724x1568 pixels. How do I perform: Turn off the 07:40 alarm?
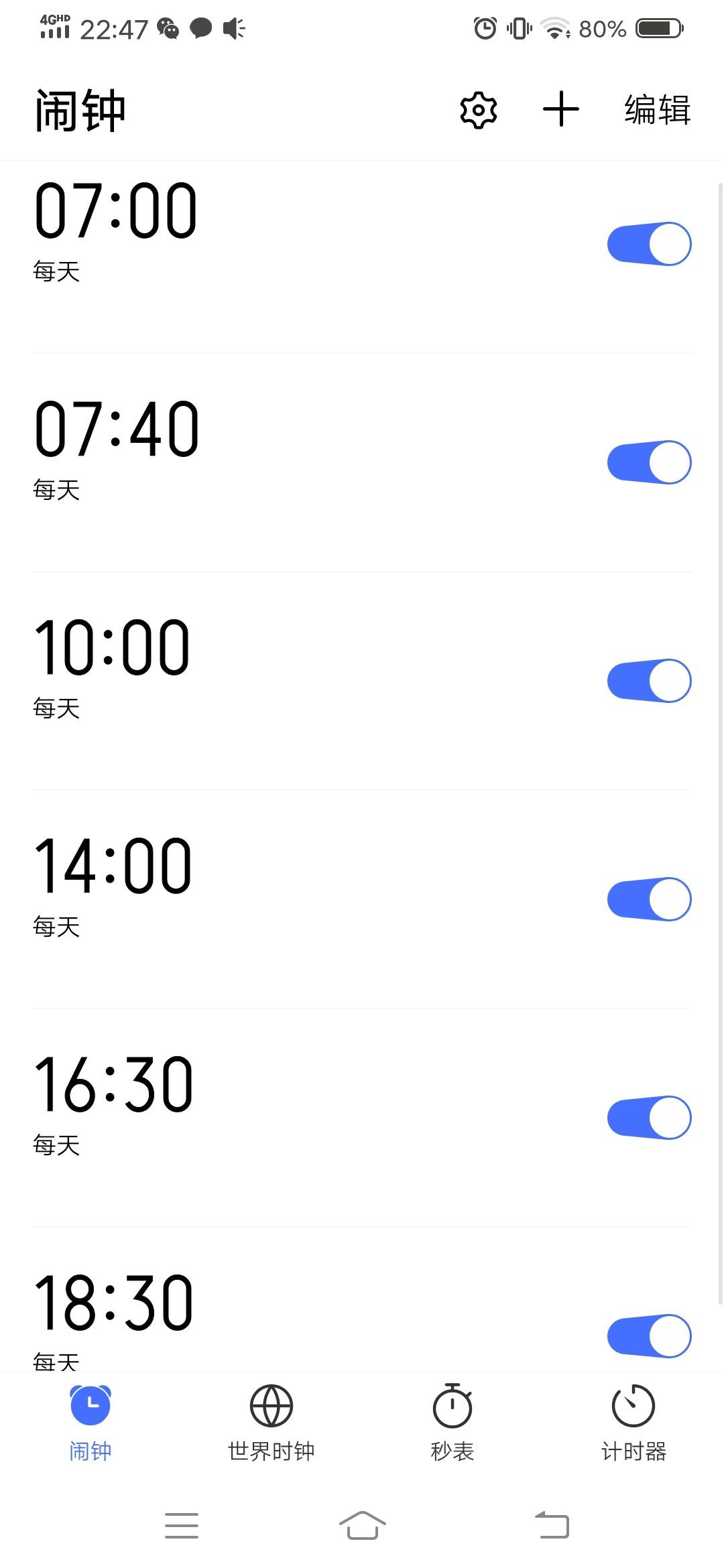click(649, 462)
